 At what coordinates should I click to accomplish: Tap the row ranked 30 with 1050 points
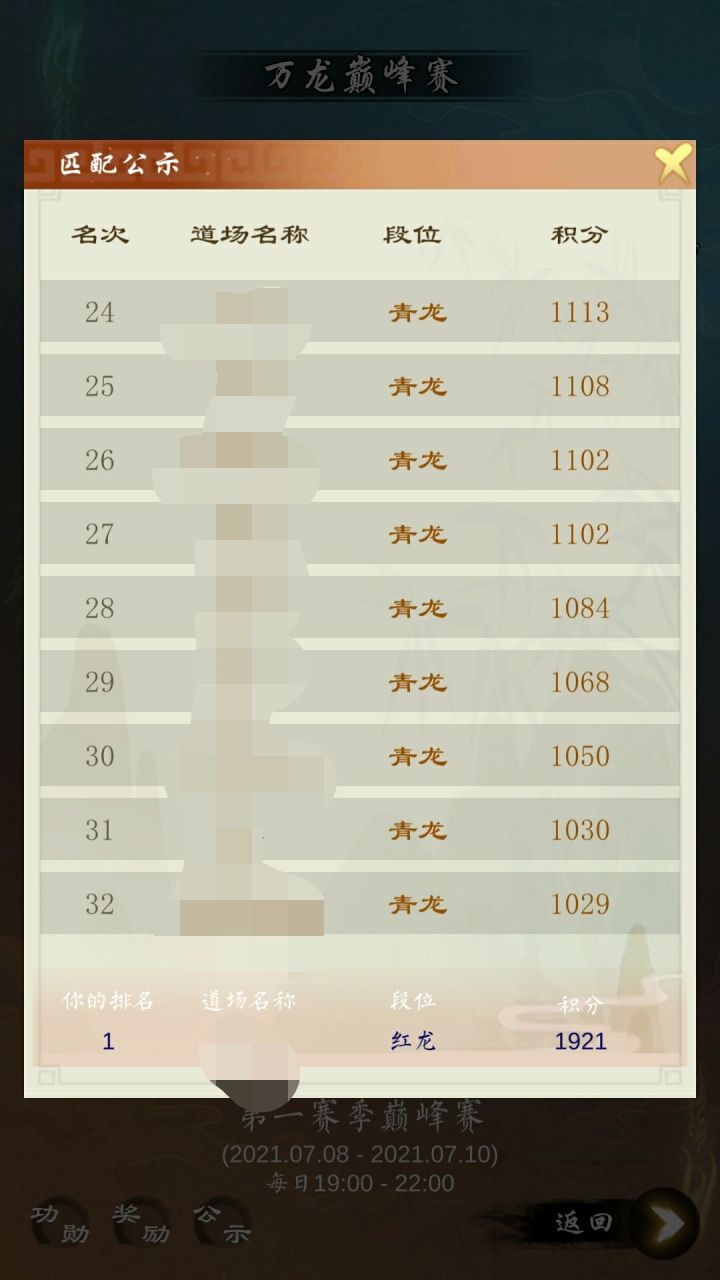click(x=360, y=756)
